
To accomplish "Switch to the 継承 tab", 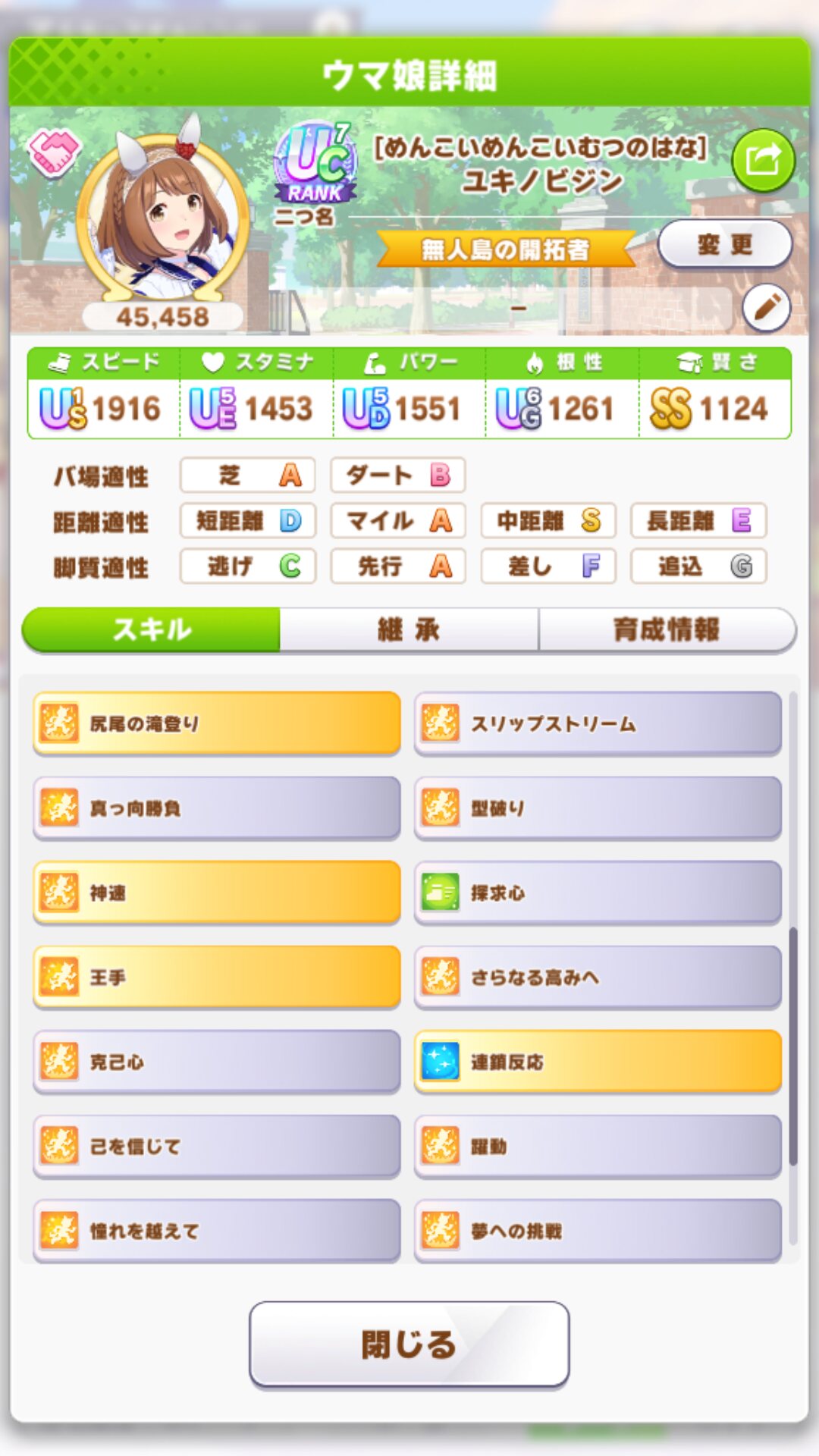I will pyautogui.click(x=409, y=629).
